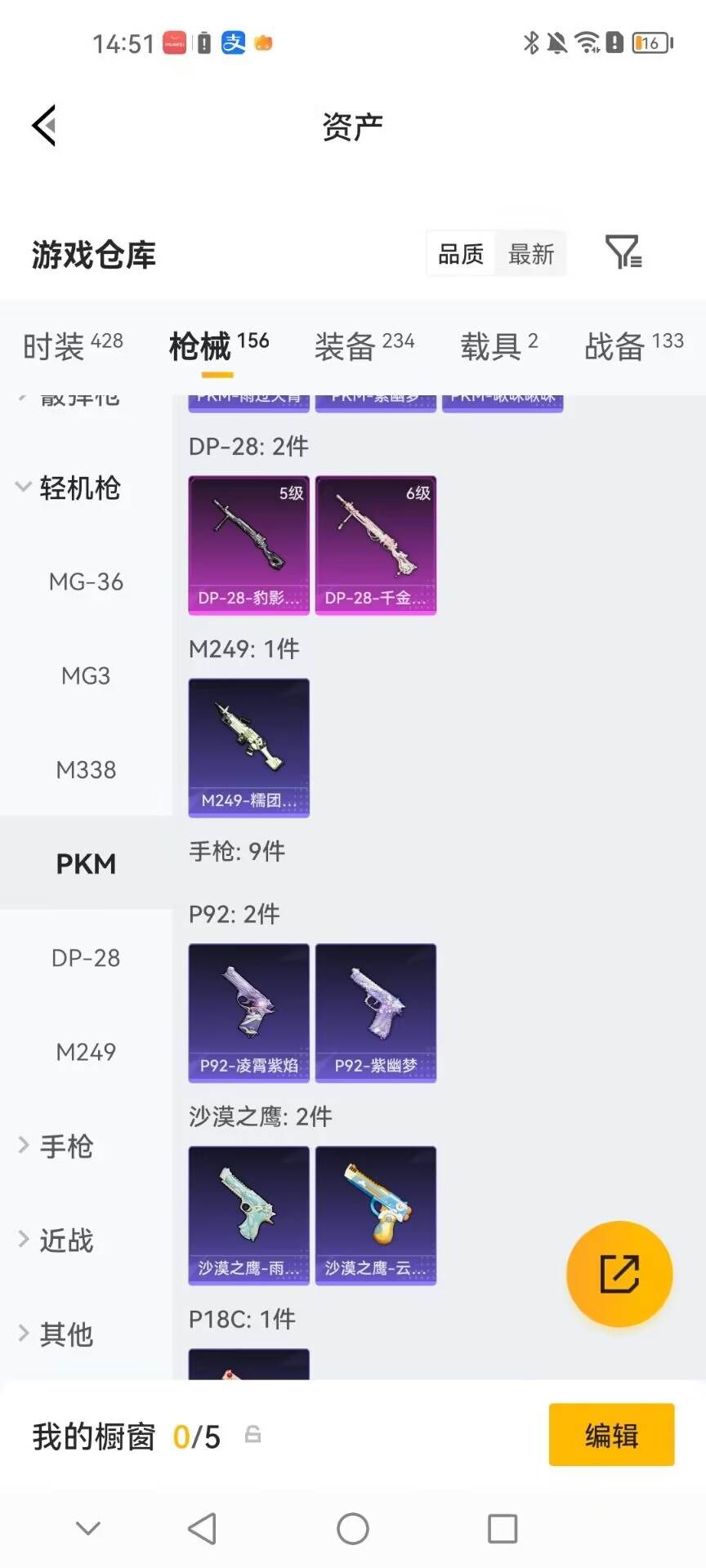Switch to the 时装 tab
706x1568 pixels.
73,345
